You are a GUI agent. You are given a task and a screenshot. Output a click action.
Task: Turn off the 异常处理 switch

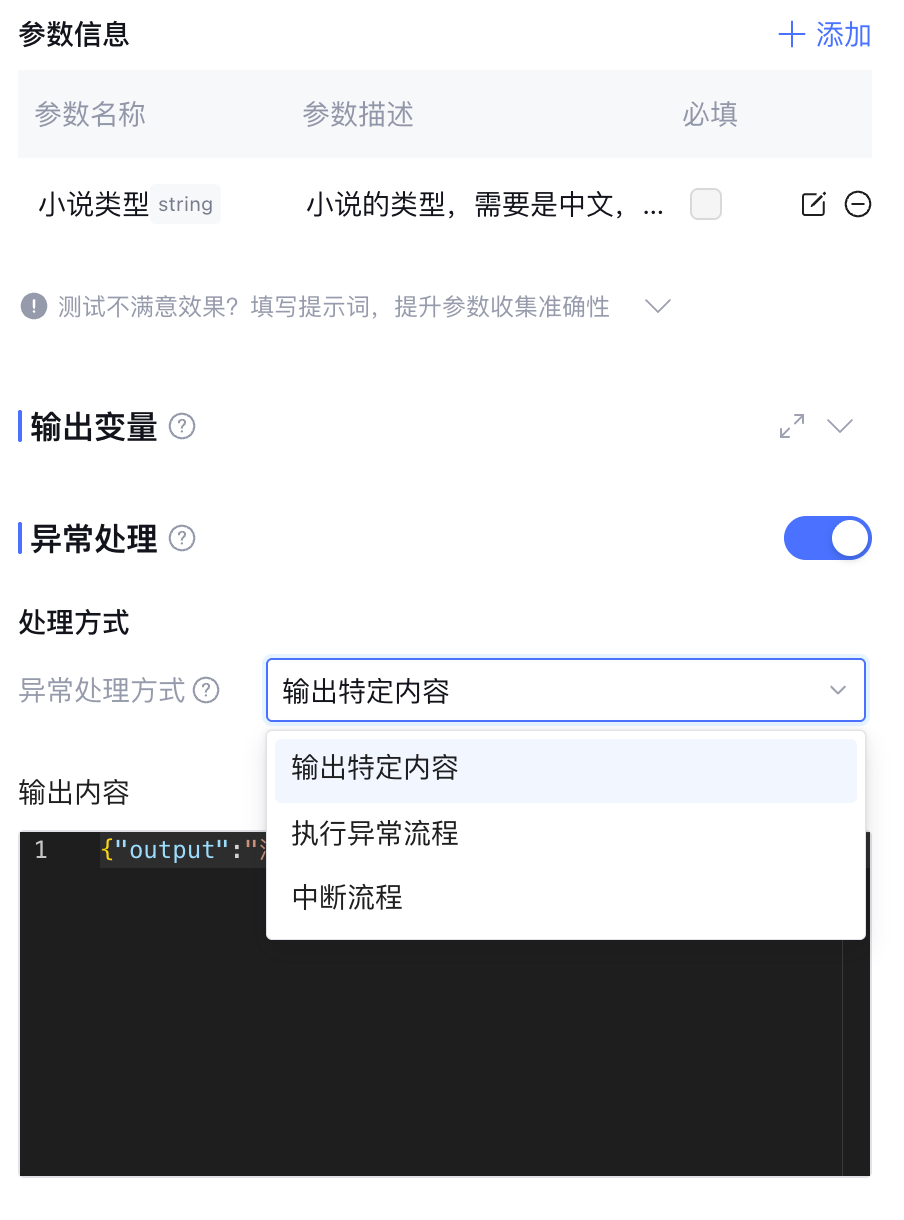(x=827, y=539)
